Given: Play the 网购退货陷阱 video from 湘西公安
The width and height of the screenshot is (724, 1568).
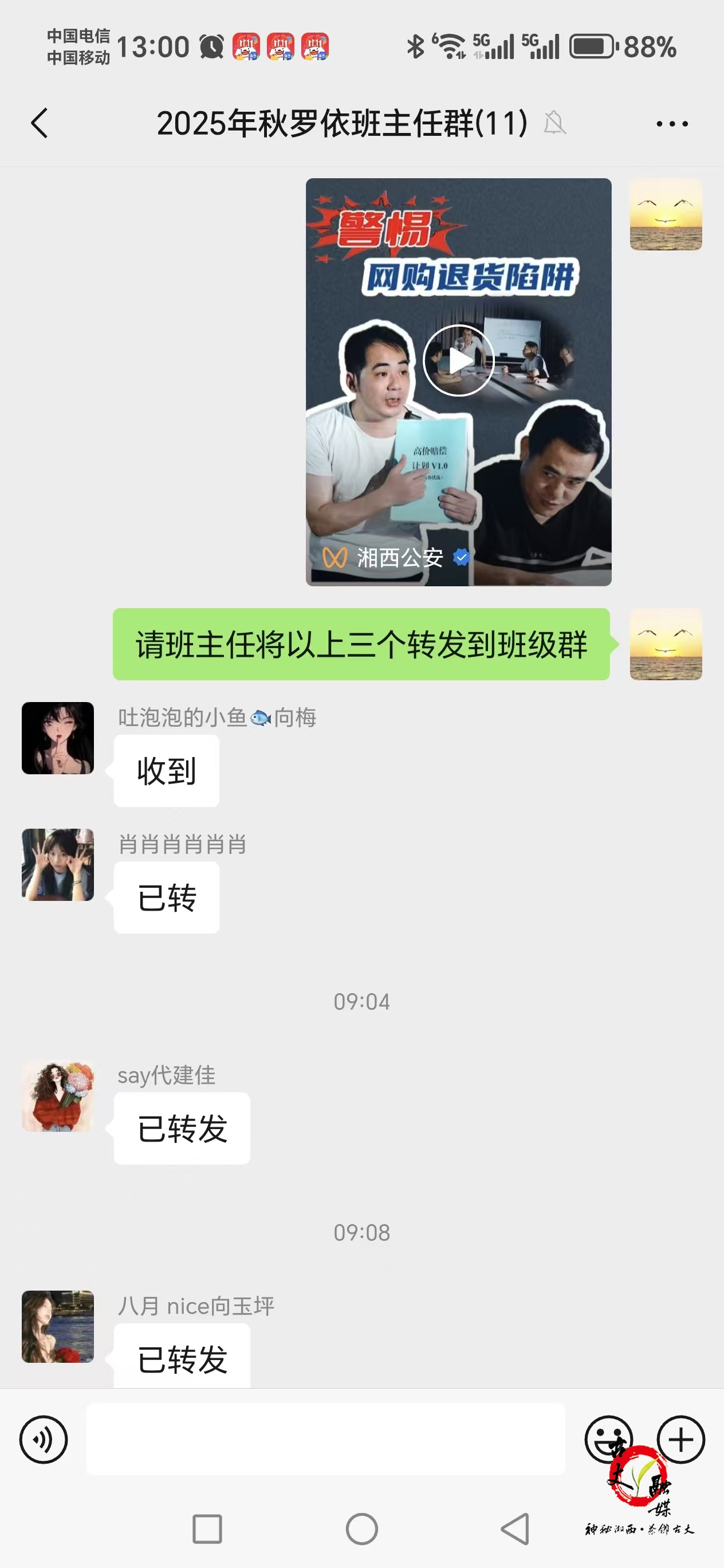Looking at the screenshot, I should coord(458,361).
